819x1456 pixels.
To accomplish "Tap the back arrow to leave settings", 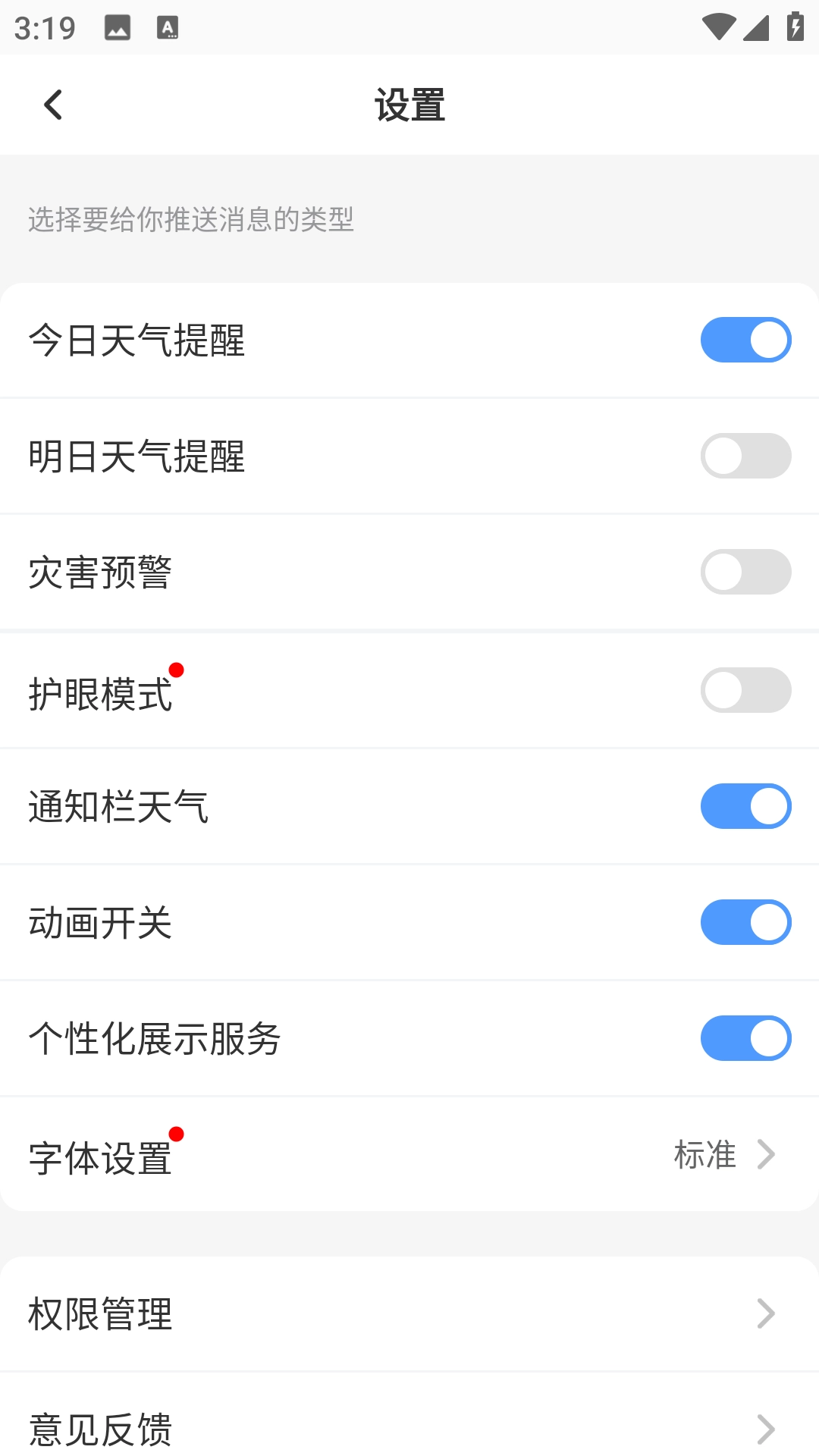I will click(x=53, y=105).
